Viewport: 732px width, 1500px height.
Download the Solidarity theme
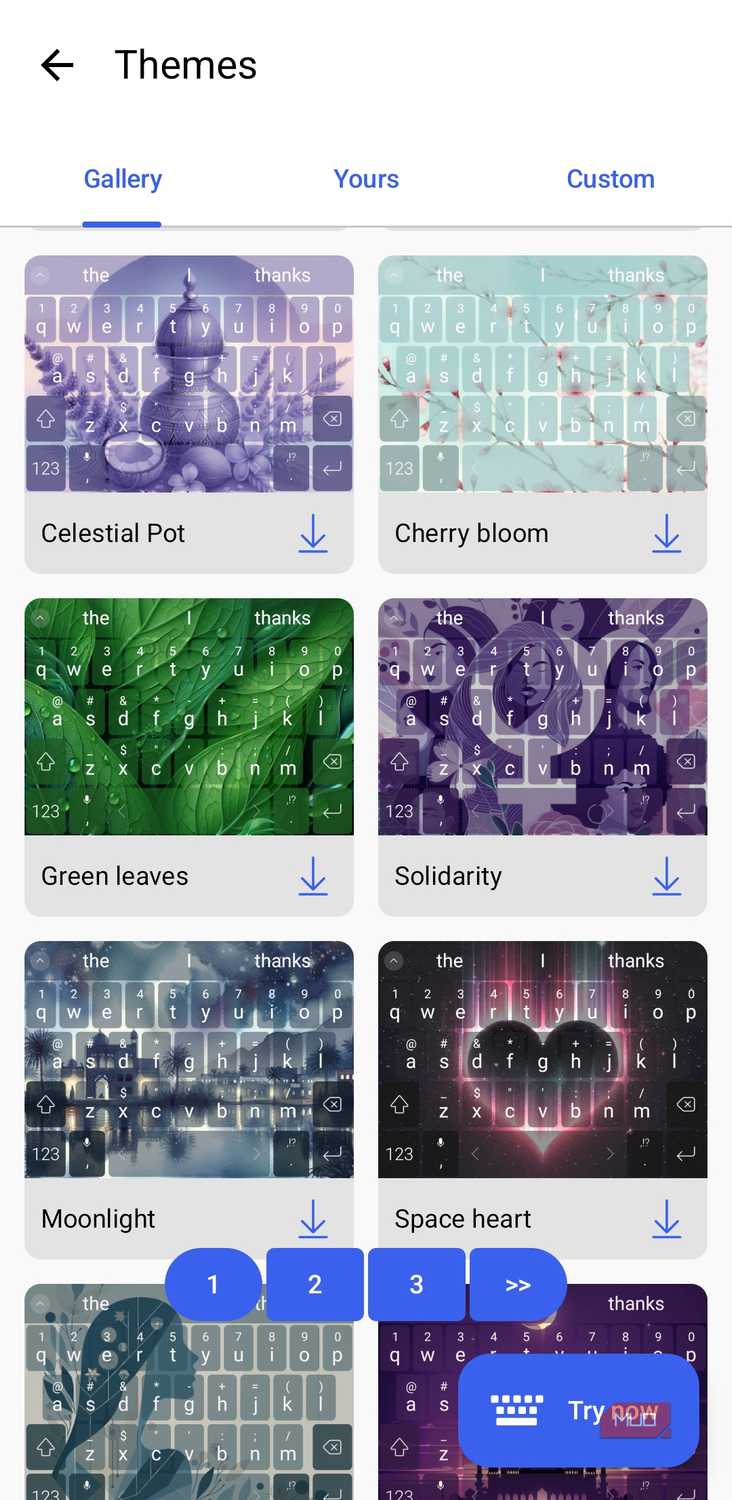click(x=666, y=876)
